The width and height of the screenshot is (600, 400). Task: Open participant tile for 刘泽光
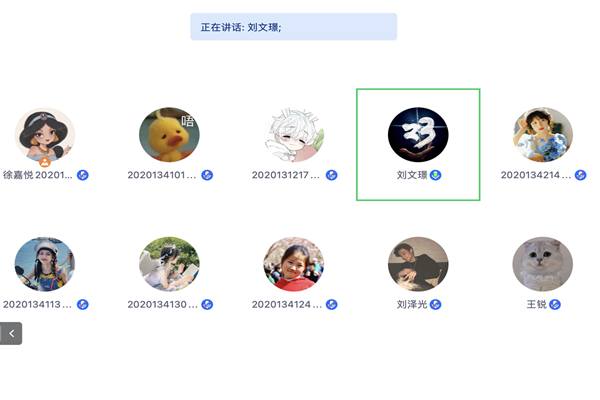(418, 267)
